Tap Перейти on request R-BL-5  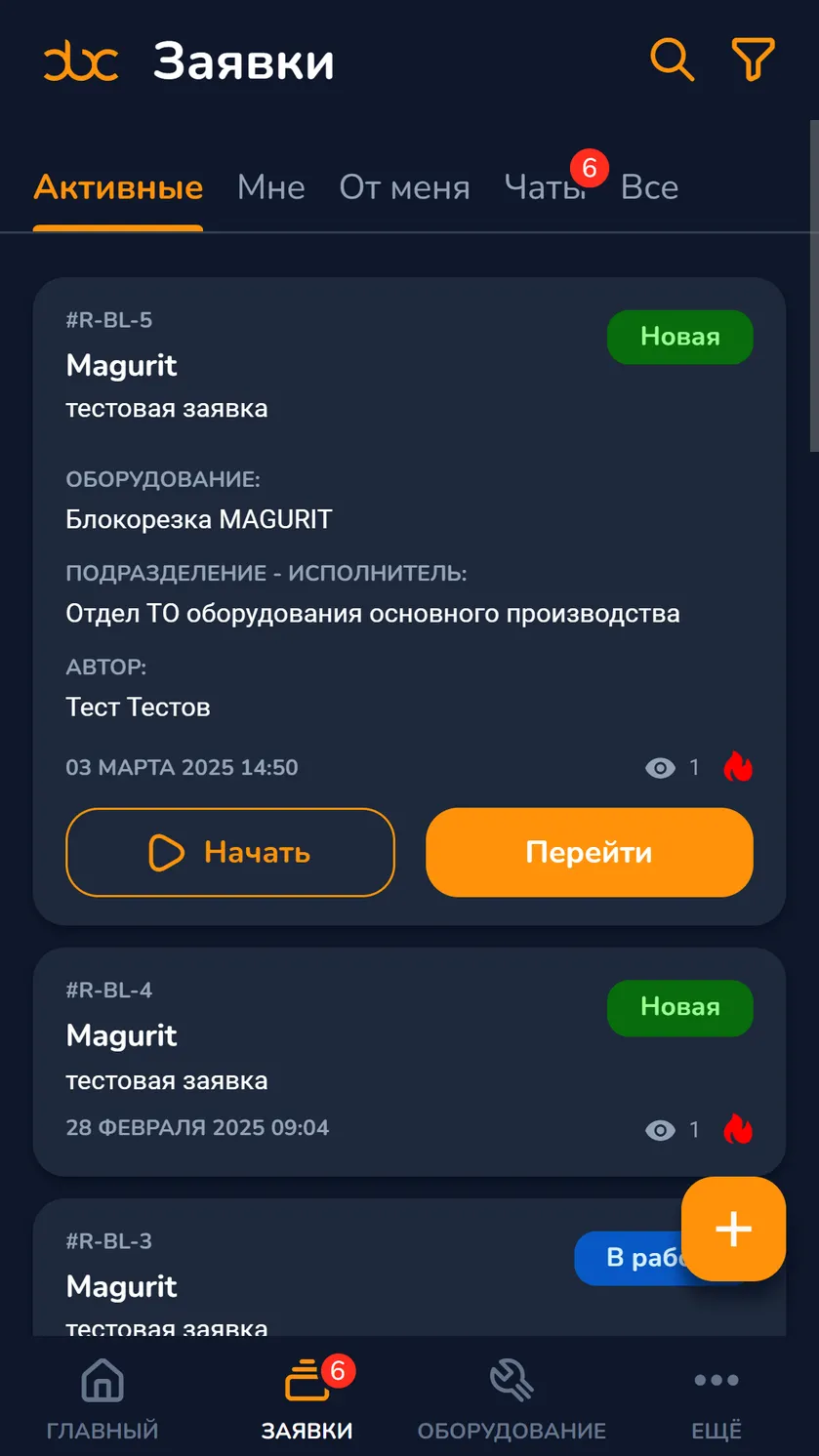(590, 852)
